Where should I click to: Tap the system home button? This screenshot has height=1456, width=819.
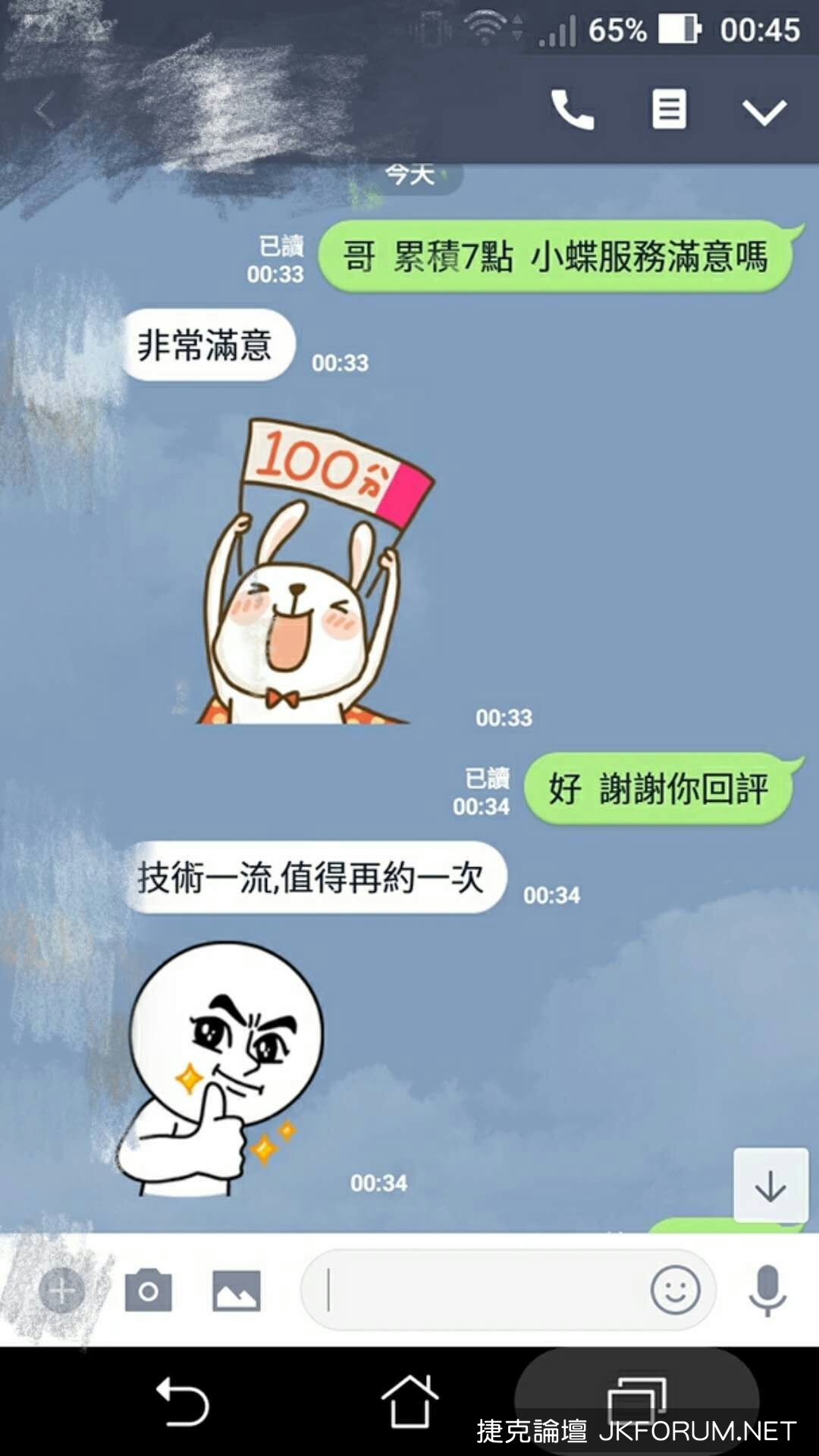[409, 1401]
